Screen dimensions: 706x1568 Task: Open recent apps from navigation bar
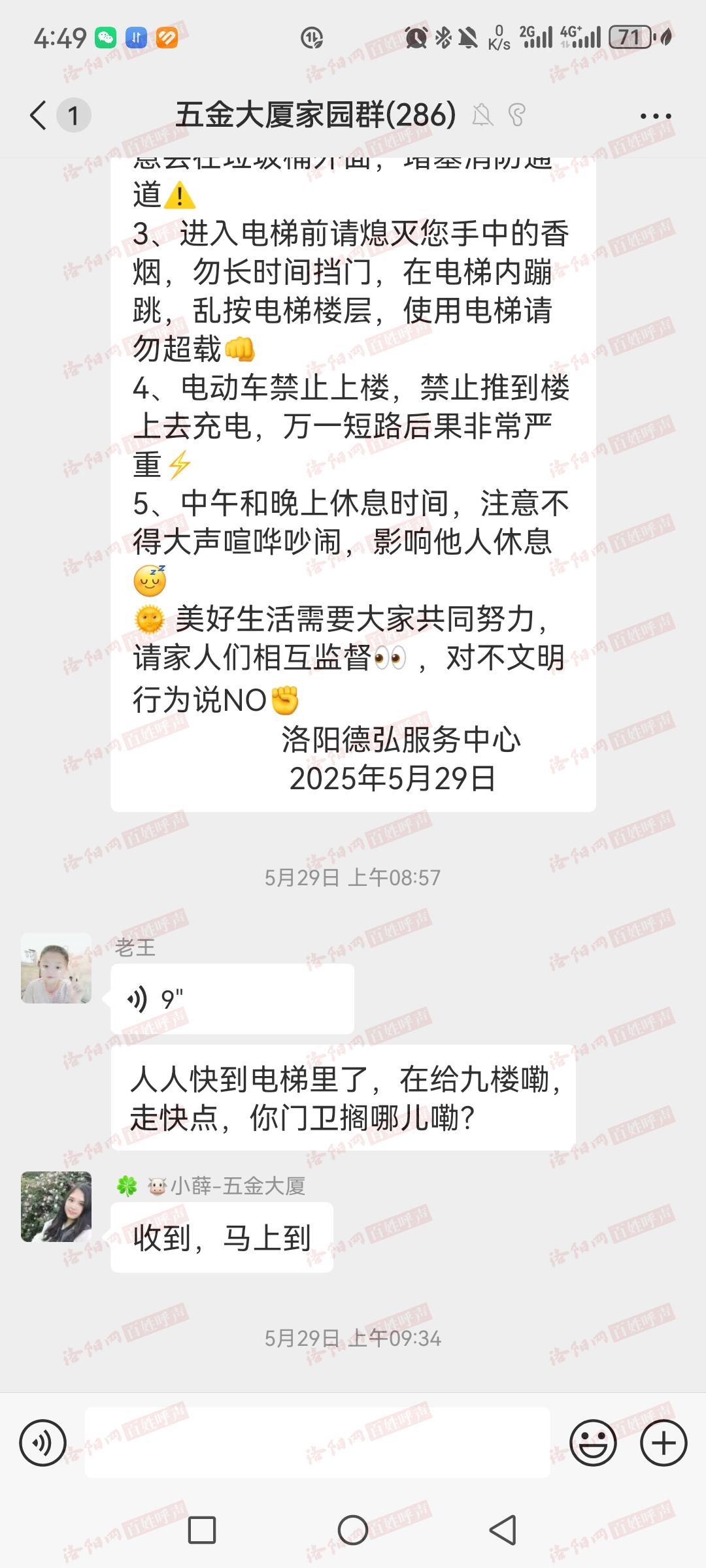[x=202, y=1529]
